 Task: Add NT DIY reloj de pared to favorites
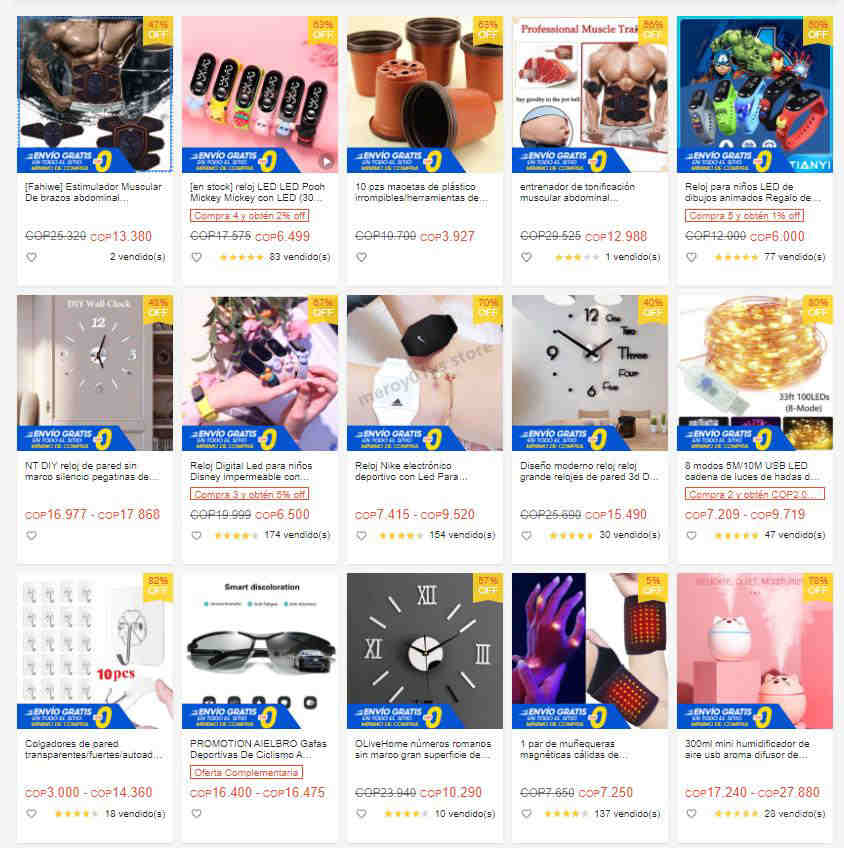[x=31, y=535]
